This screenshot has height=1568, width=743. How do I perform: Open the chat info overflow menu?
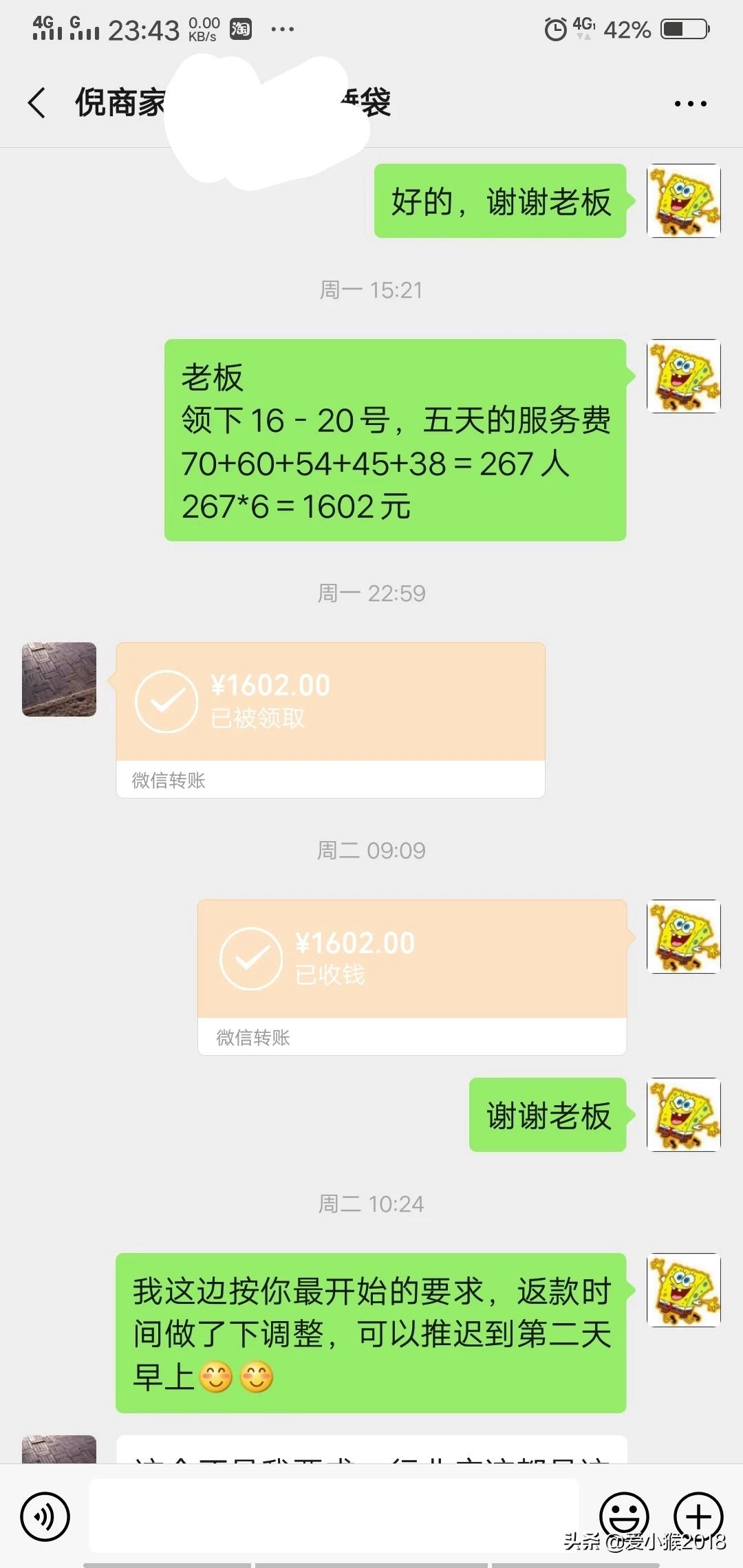690,104
